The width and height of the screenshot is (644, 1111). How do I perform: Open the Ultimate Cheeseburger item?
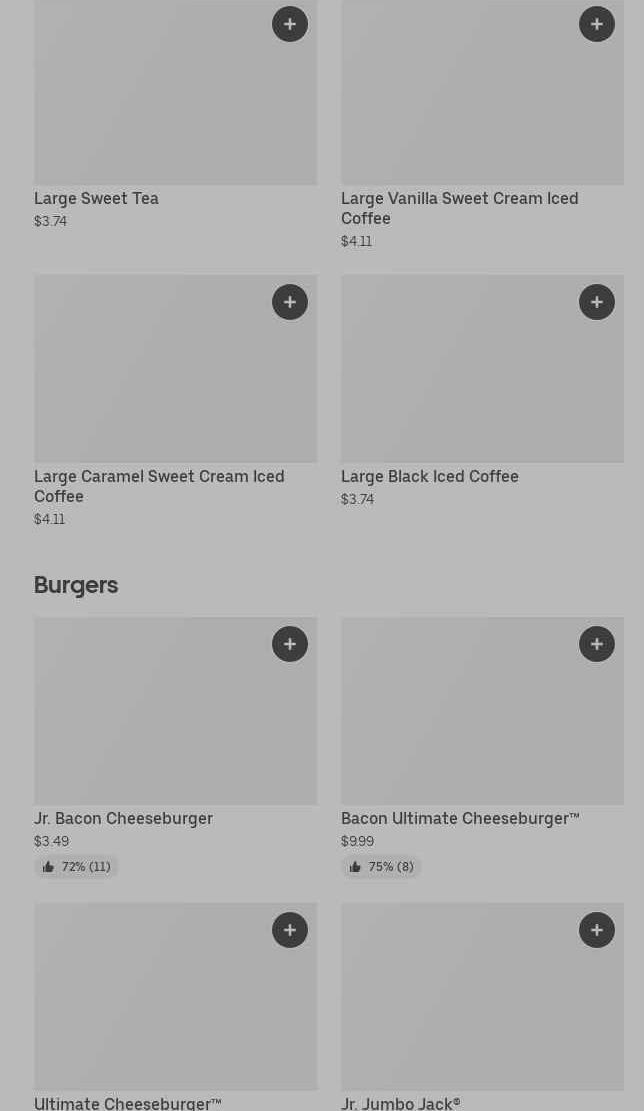127,1103
